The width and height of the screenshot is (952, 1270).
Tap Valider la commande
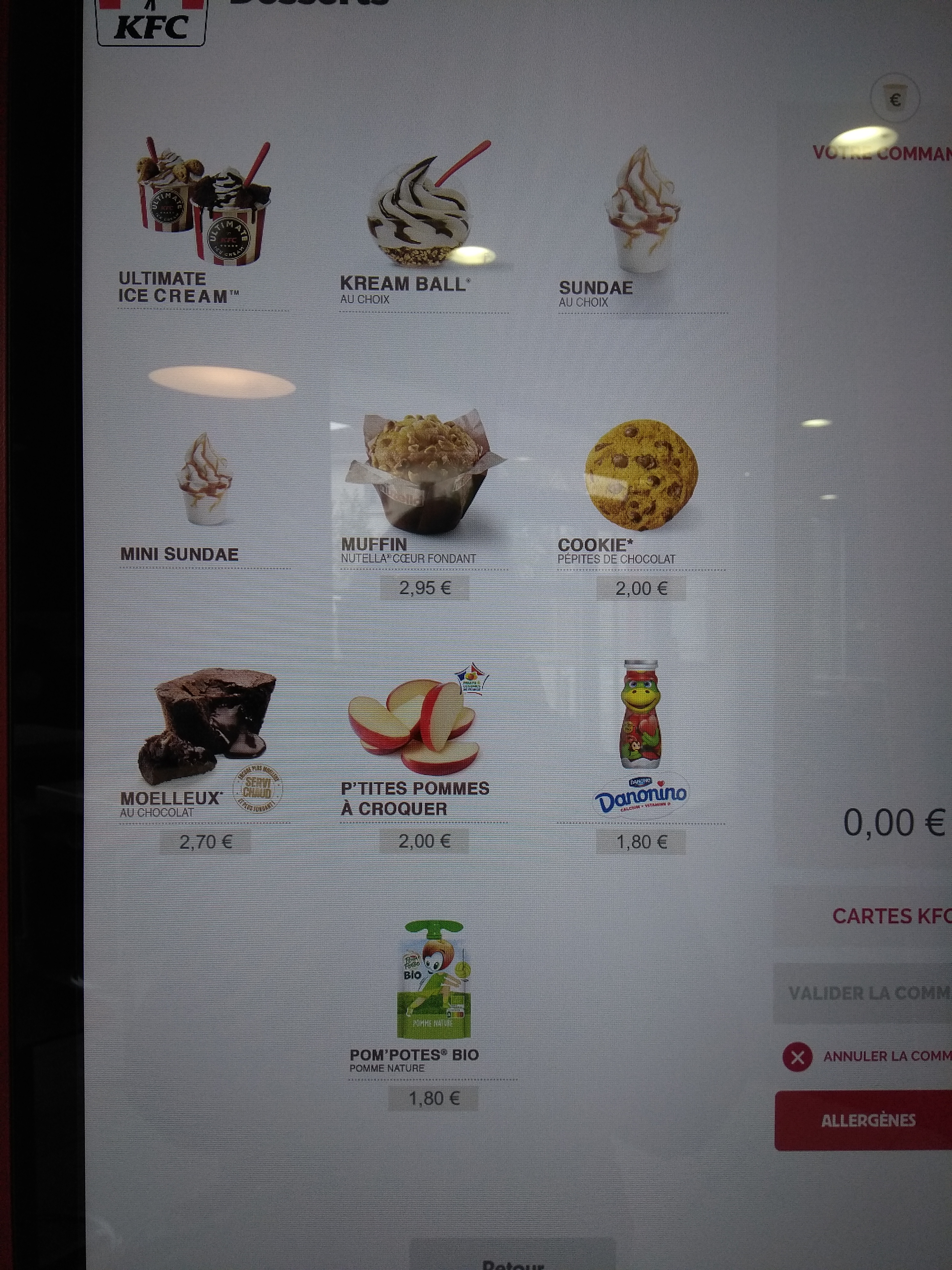(x=867, y=993)
